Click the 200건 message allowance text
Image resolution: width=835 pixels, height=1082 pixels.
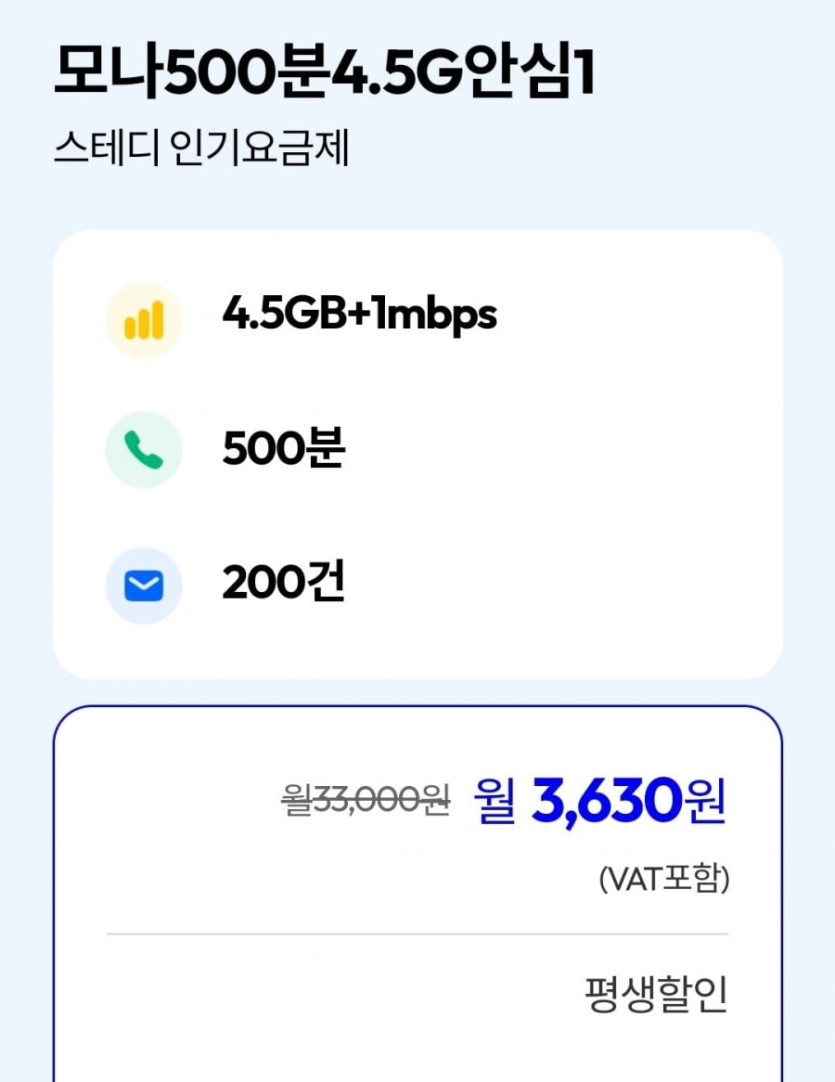(x=285, y=585)
